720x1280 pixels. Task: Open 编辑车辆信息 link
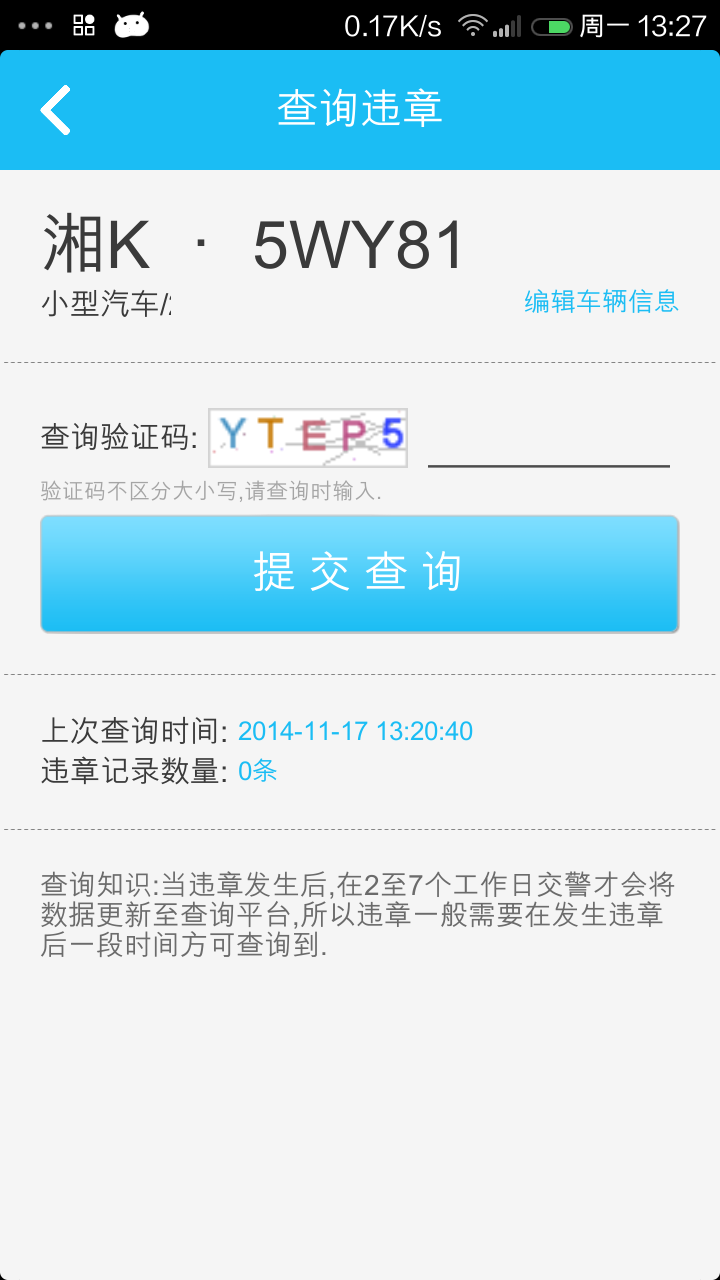pyautogui.click(x=602, y=301)
